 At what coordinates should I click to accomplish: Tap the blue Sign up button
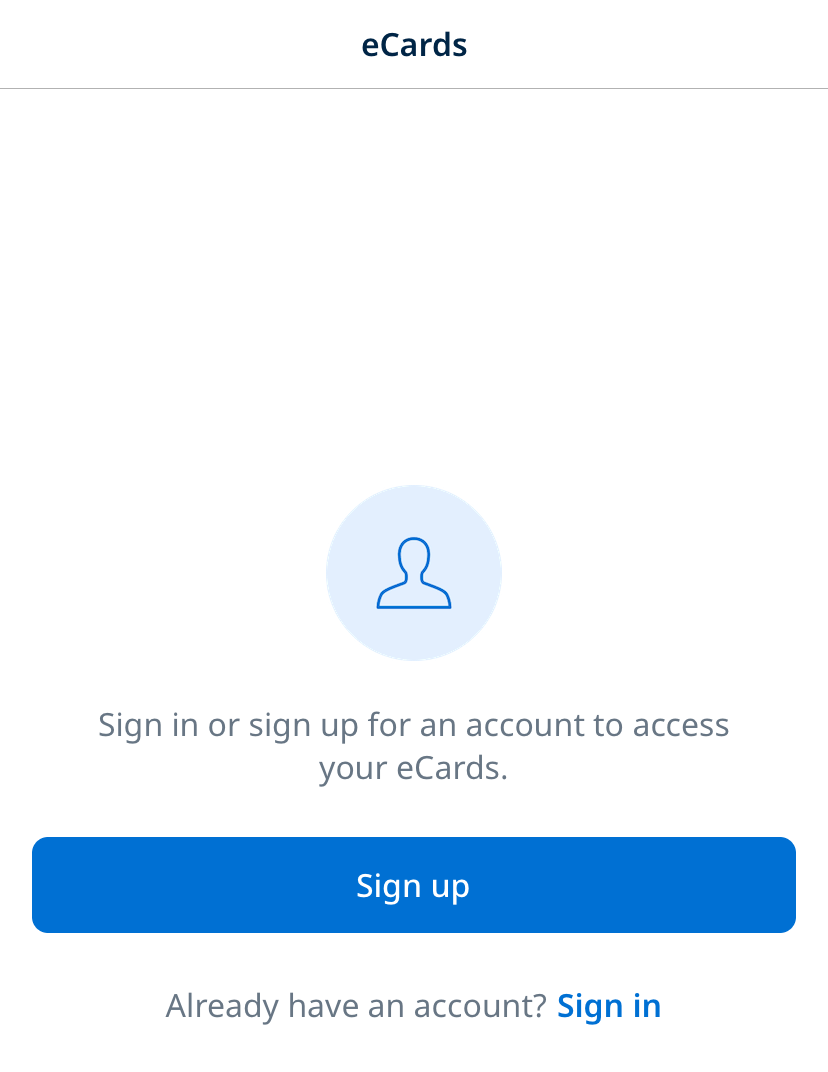pos(413,885)
